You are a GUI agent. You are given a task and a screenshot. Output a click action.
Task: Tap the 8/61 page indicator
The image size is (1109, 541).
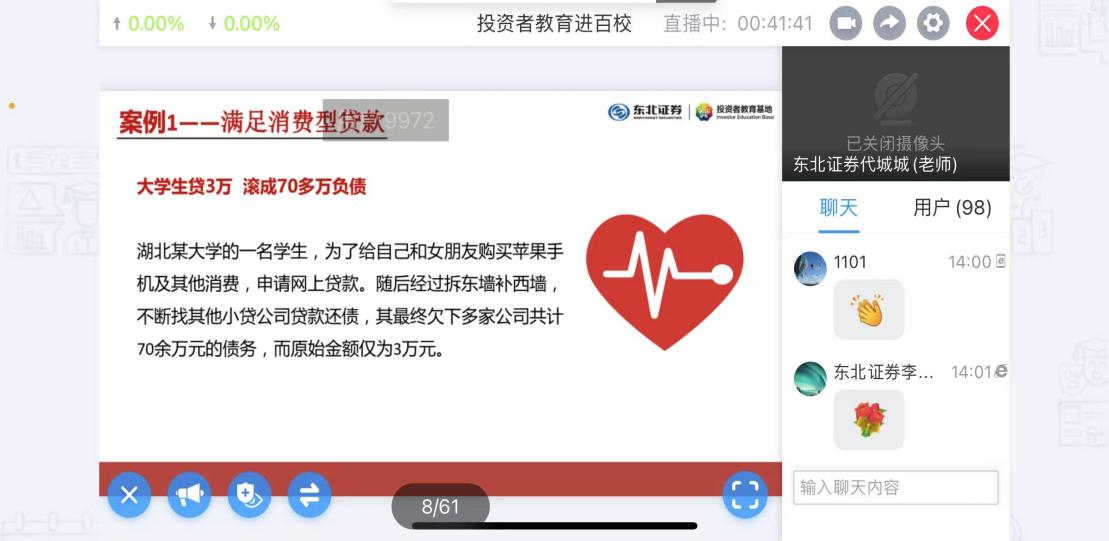pyautogui.click(x=440, y=507)
